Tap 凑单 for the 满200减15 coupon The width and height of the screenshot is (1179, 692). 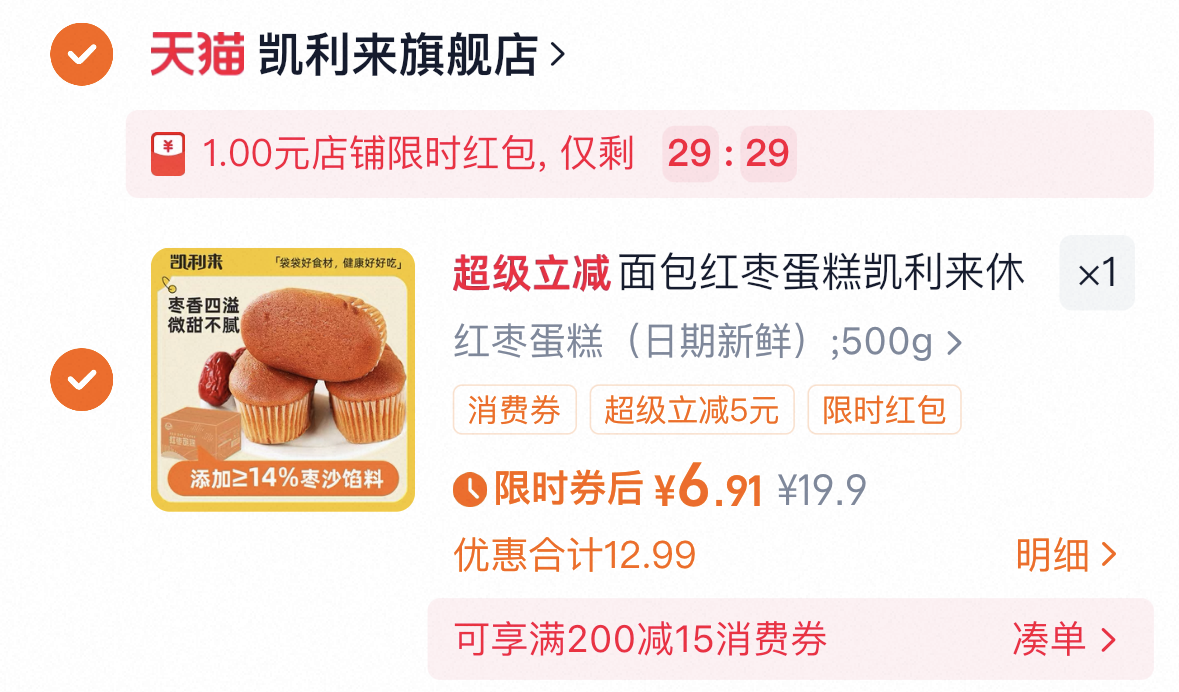[1063, 639]
